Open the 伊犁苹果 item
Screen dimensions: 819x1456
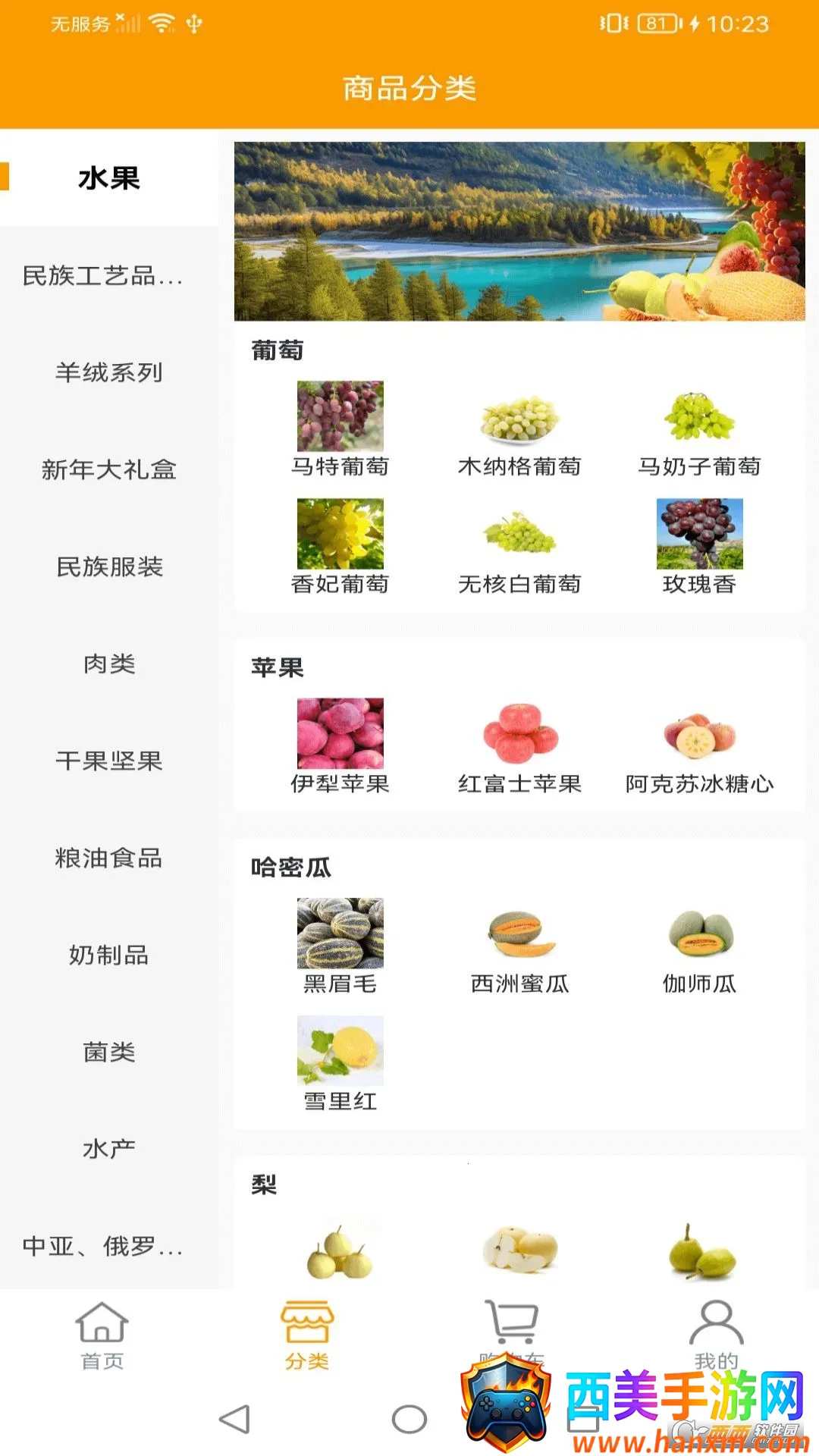tap(340, 745)
